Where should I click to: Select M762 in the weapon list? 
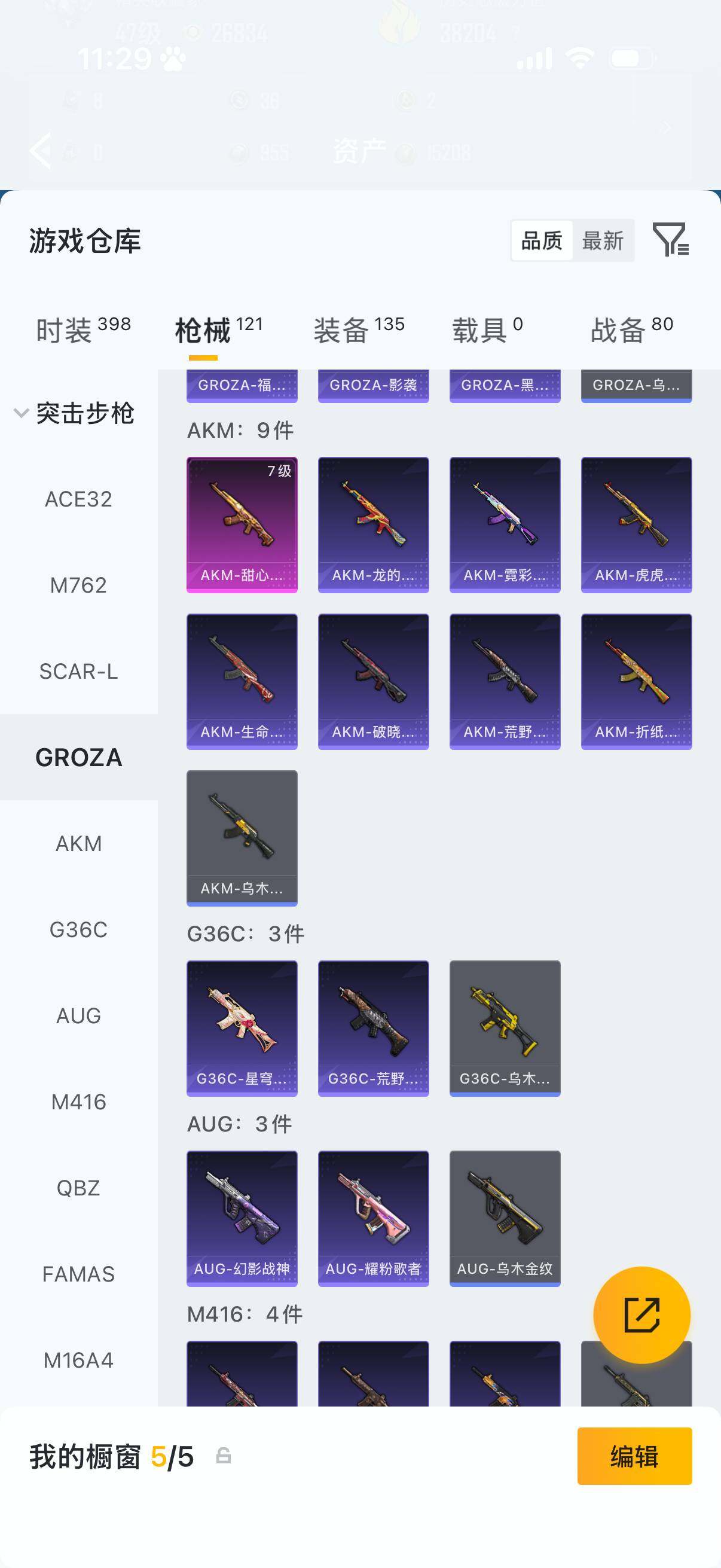78,585
